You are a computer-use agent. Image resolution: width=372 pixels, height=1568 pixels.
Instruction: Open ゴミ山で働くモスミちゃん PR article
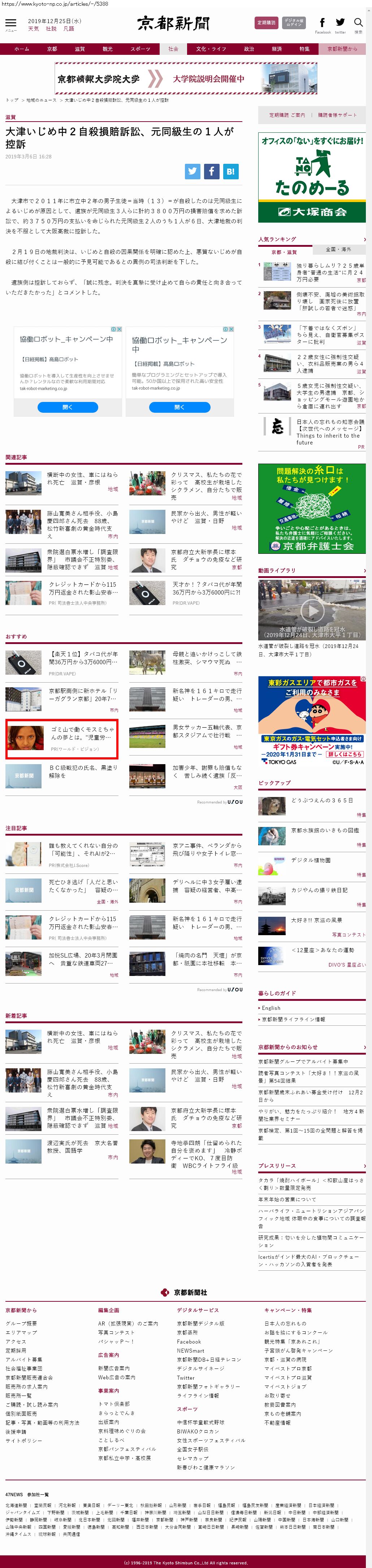pyautogui.click(x=83, y=732)
